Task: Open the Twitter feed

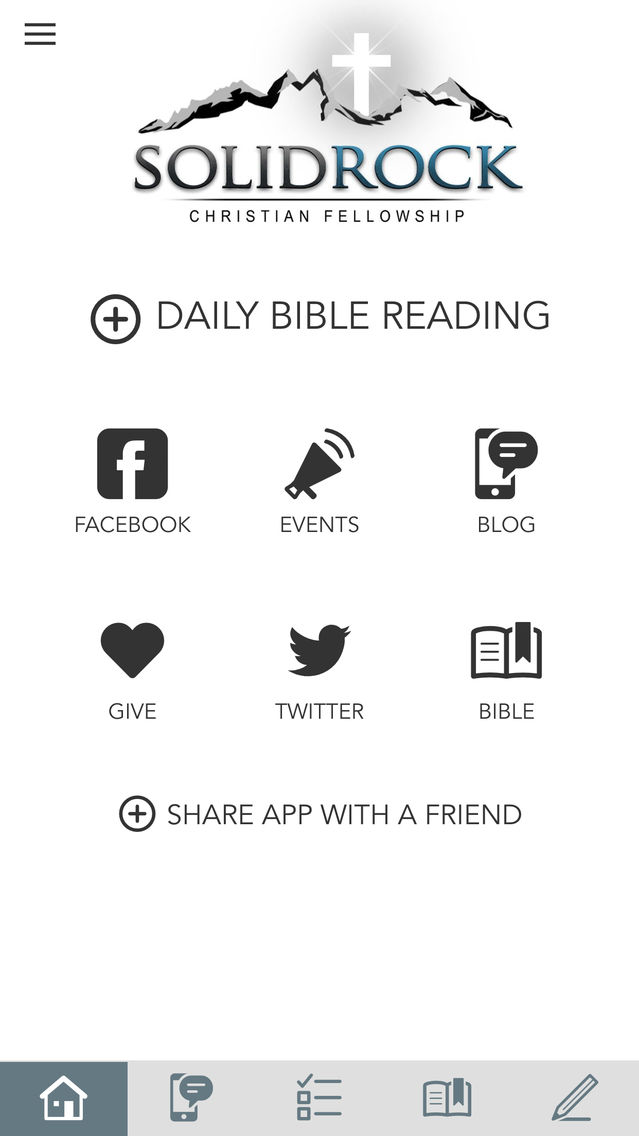Action: pos(320,671)
